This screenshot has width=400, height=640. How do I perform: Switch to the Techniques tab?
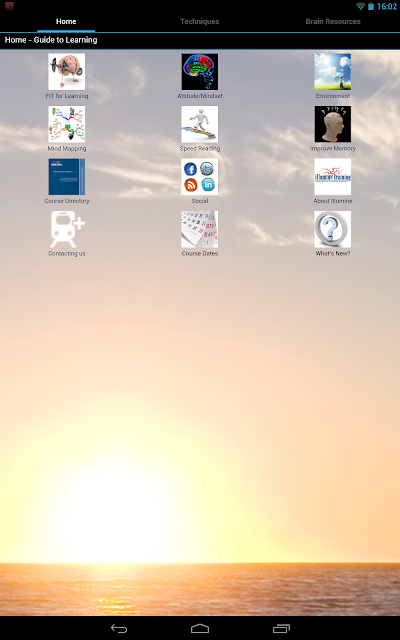tap(200, 22)
